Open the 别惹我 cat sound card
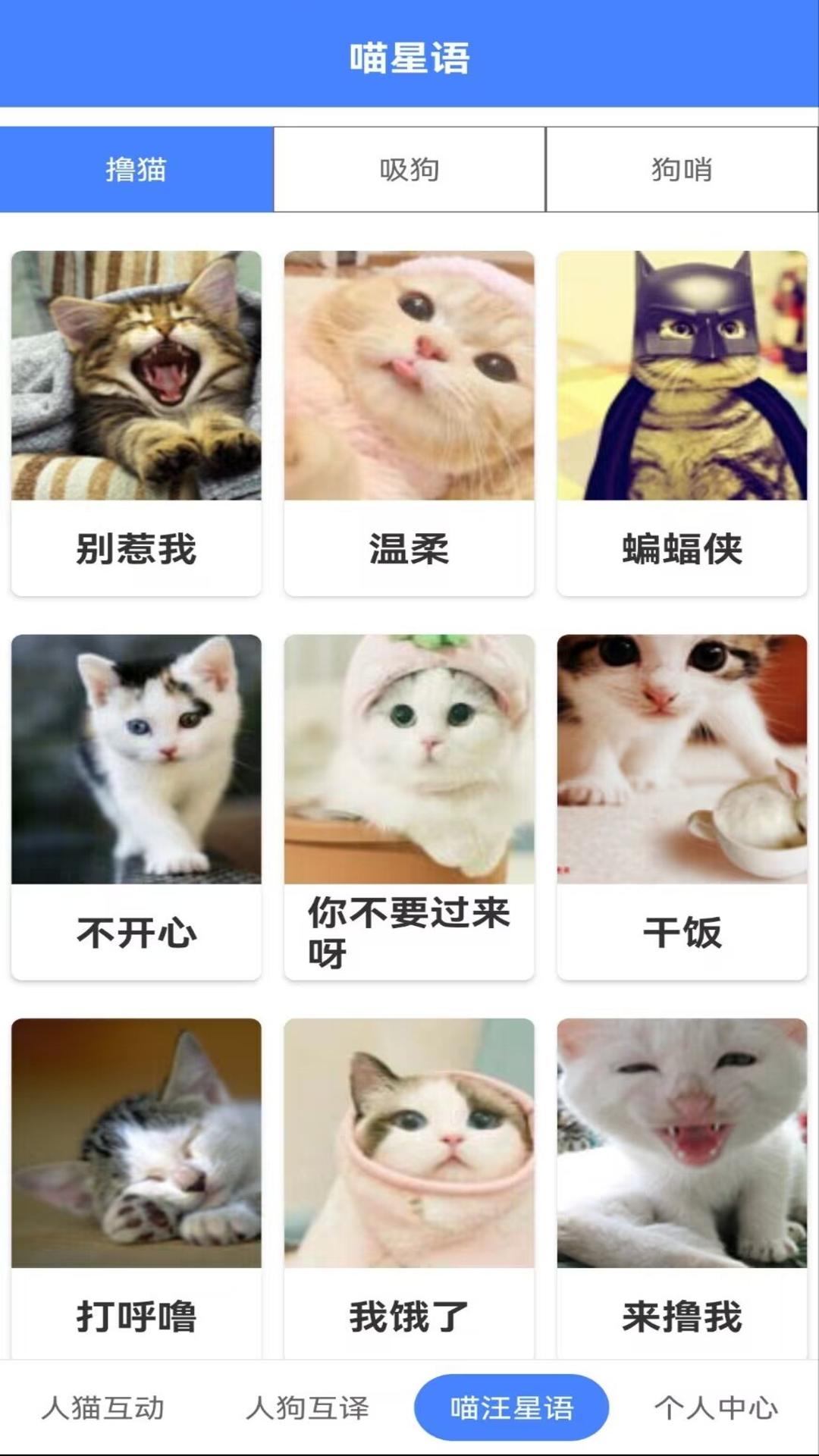 coord(136,422)
